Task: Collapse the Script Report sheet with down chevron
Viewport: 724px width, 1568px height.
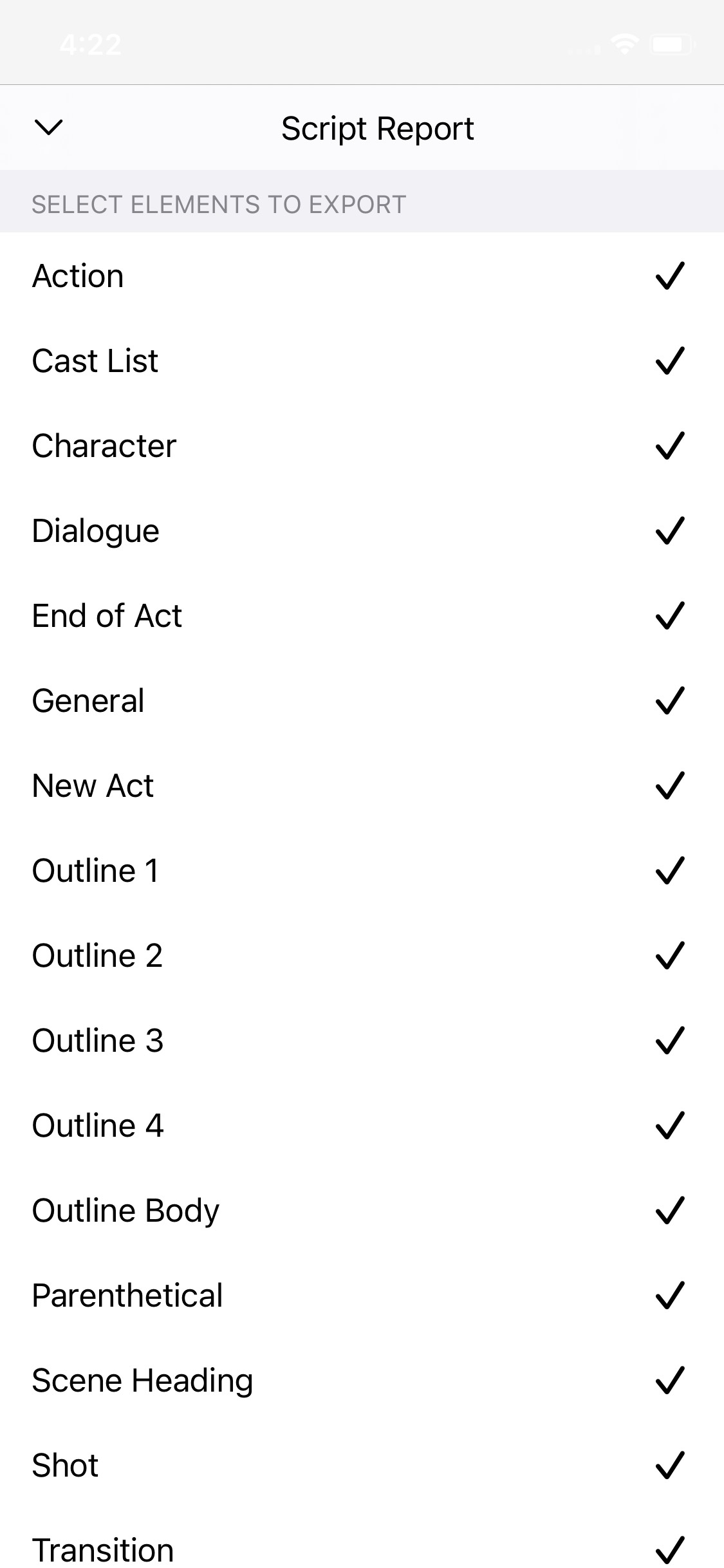Action: click(x=48, y=127)
